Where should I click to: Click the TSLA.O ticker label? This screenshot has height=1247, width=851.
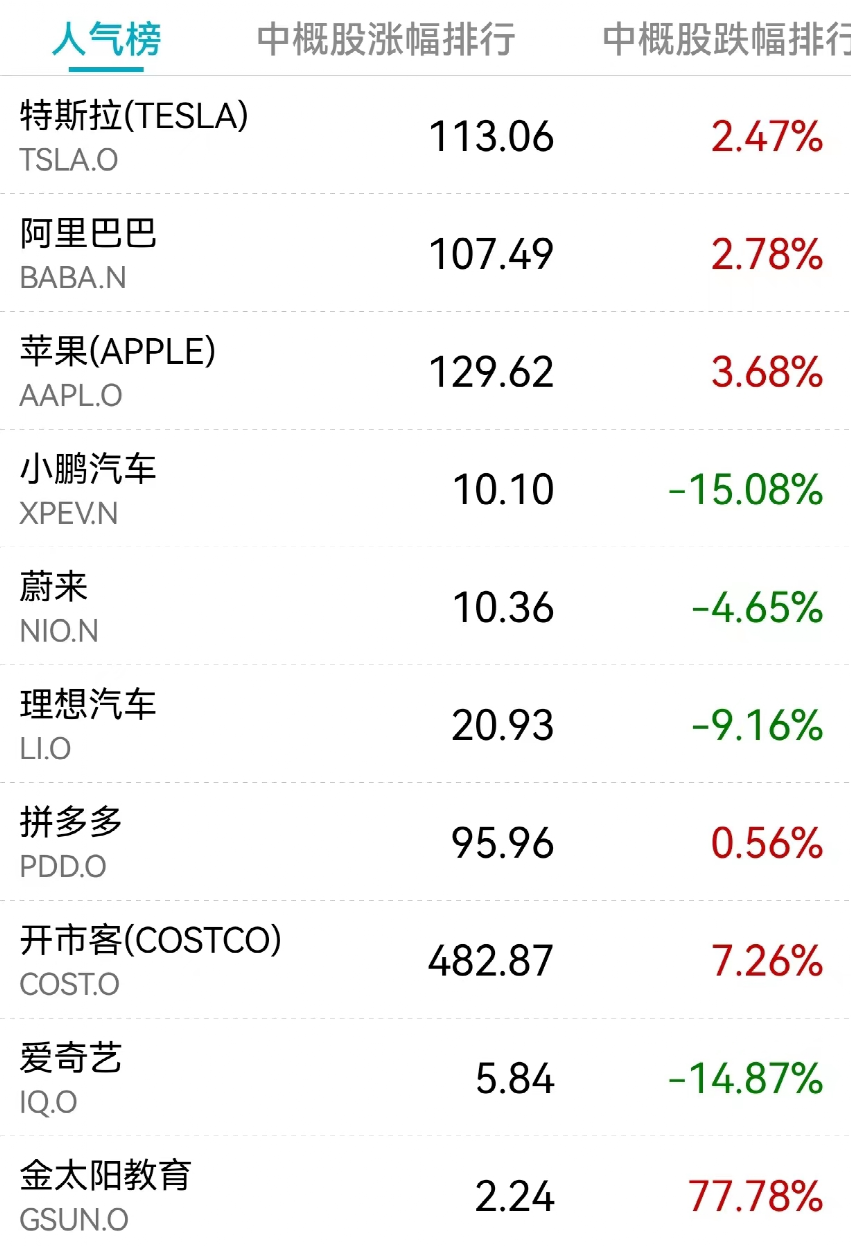(x=57, y=158)
